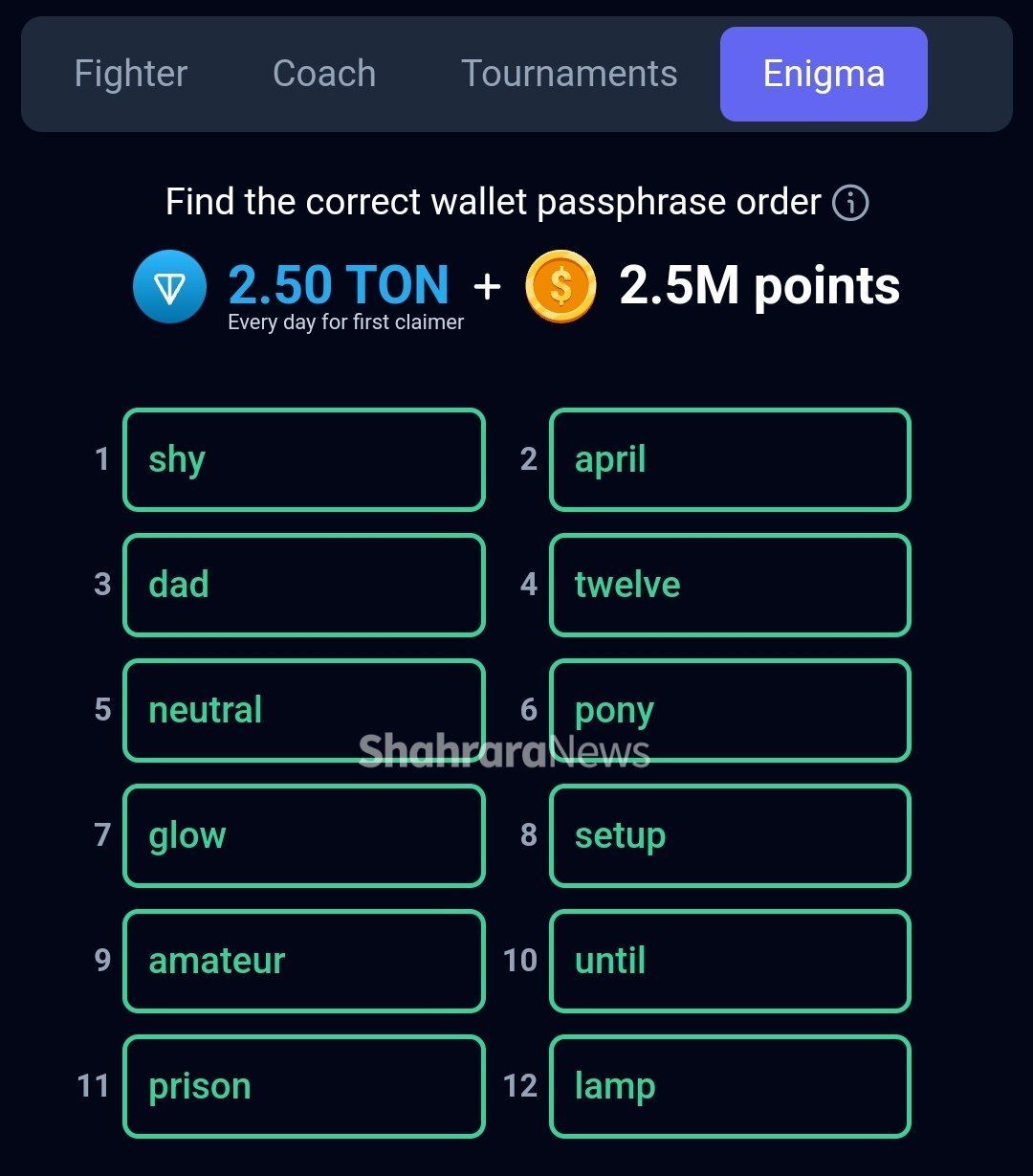Select the word neutral
The image size is (1033, 1176).
coord(304,710)
